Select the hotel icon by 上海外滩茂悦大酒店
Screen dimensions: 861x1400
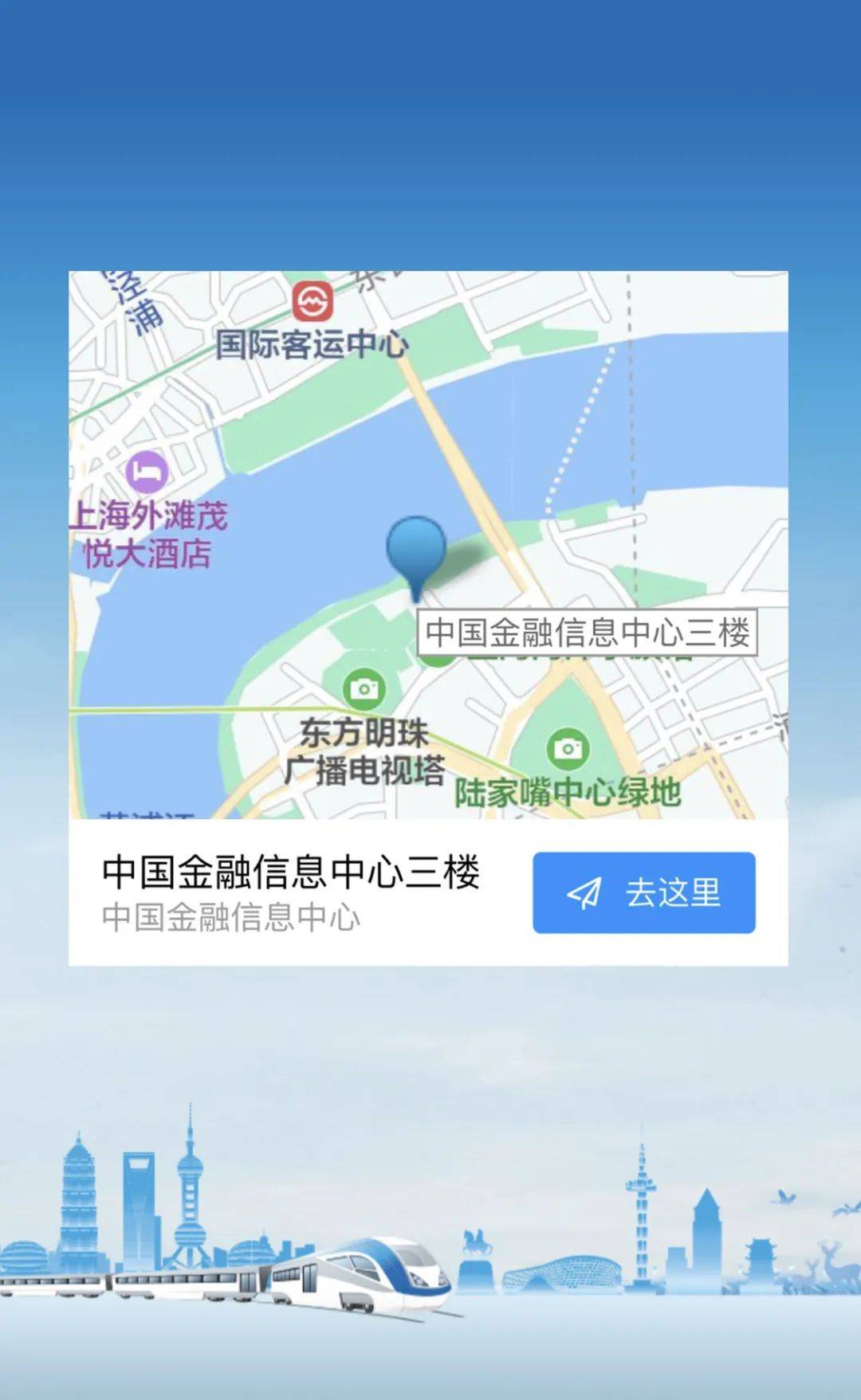pos(146,472)
